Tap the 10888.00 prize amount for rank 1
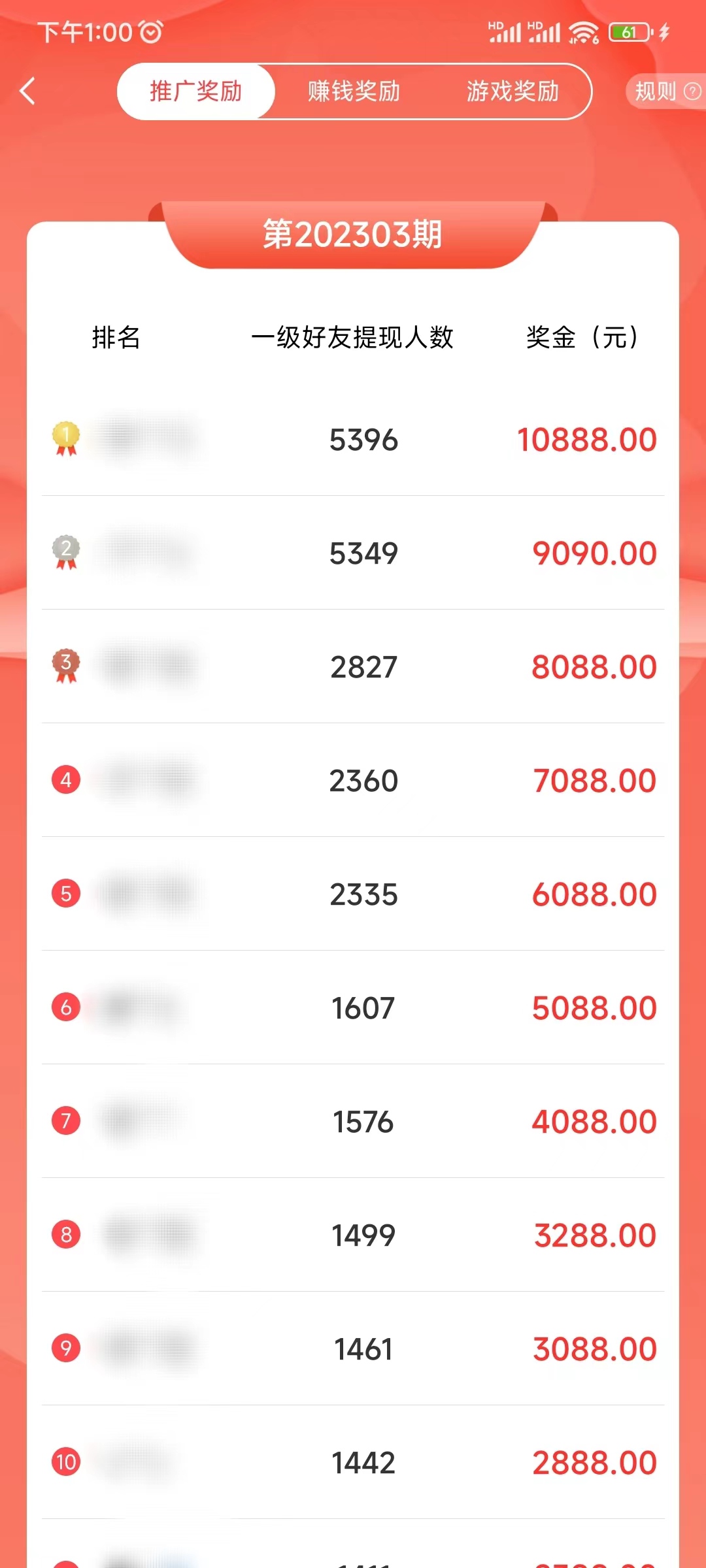Viewport: 706px width, 1568px height. 586,439
